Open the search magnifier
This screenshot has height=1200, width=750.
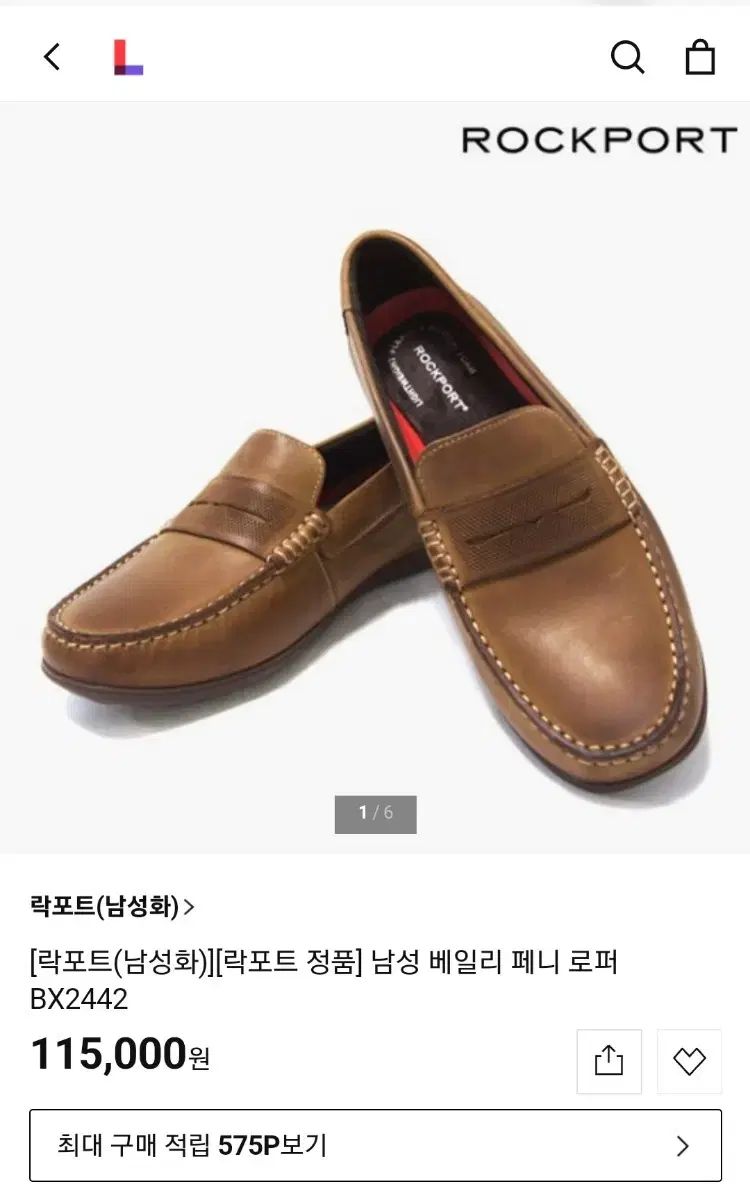tap(627, 57)
